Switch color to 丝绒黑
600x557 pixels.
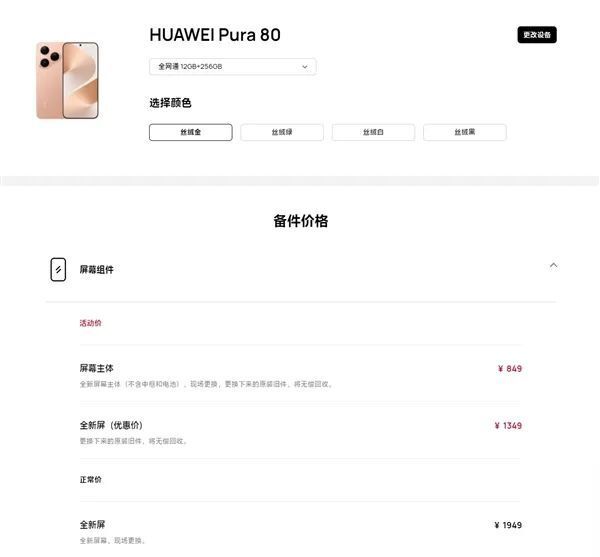464,132
